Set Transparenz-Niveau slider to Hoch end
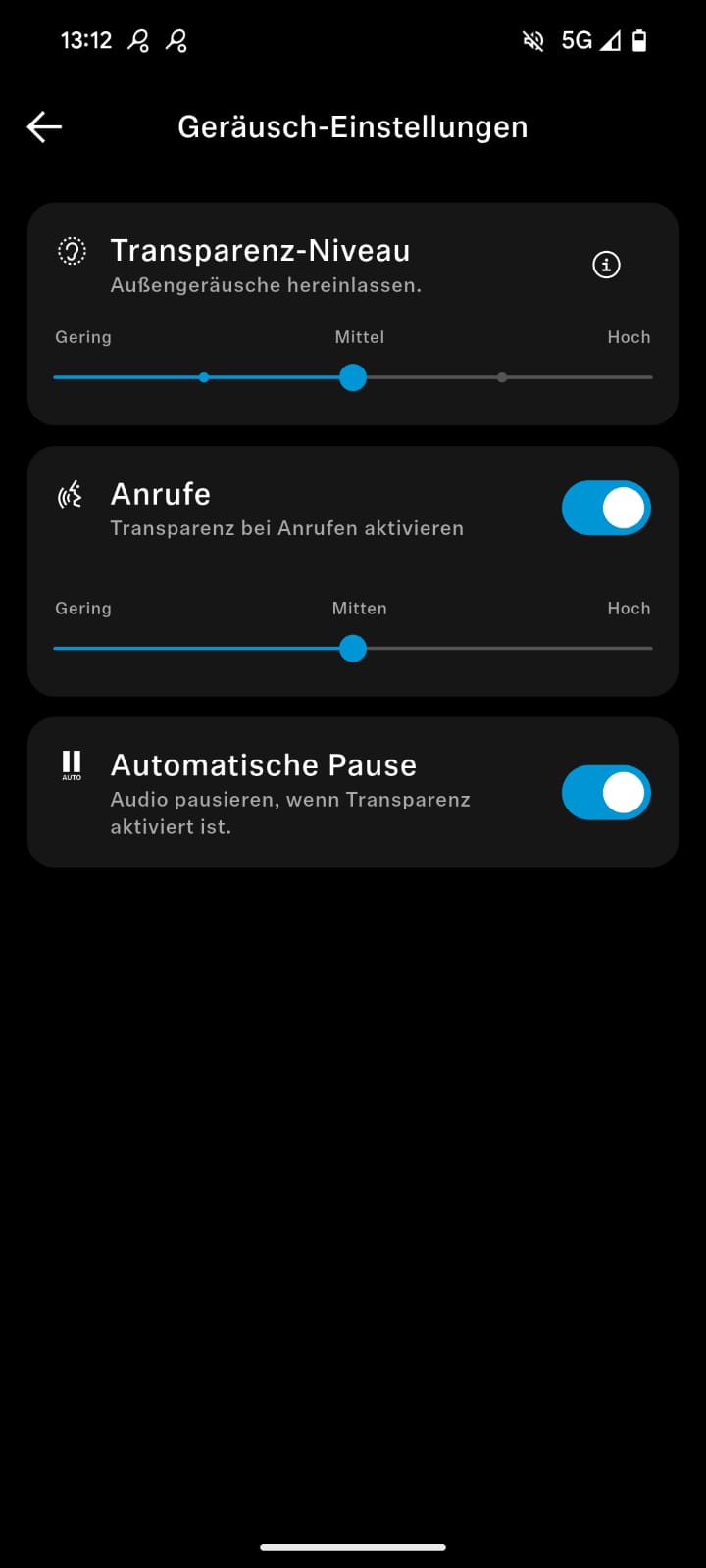The height and width of the screenshot is (1568, 706). 650,377
